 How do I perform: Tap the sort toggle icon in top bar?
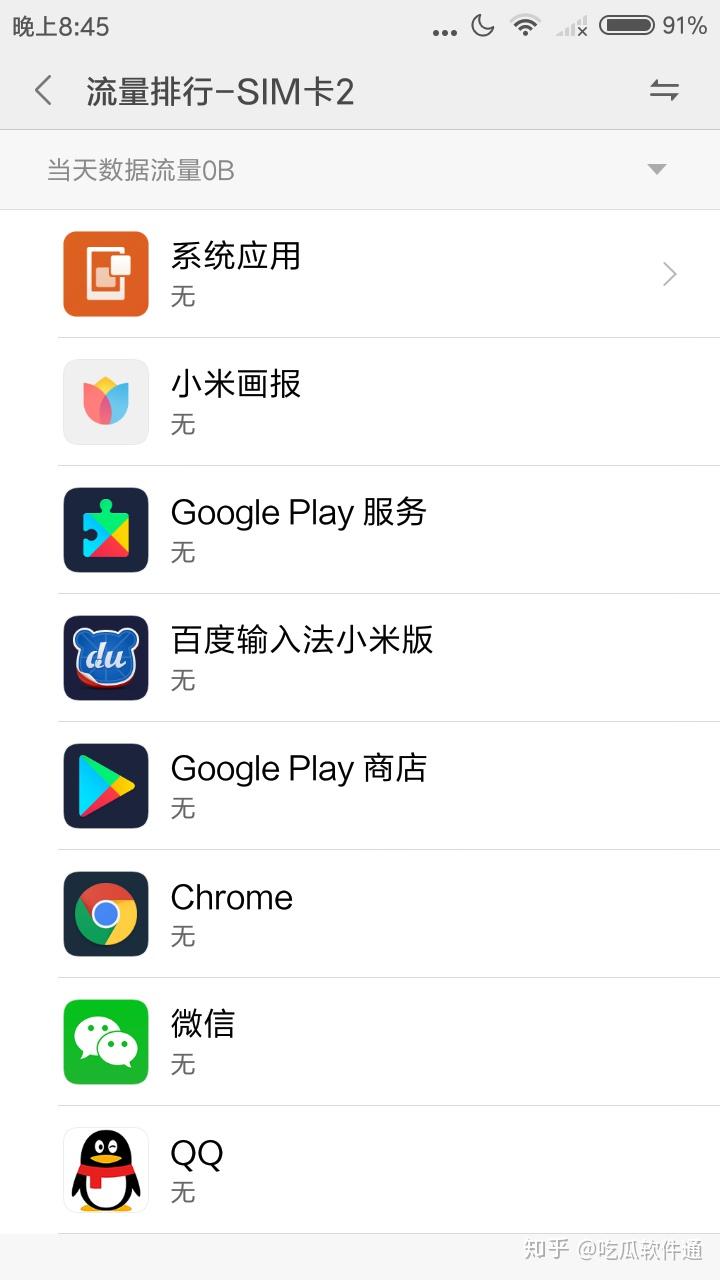[x=664, y=90]
